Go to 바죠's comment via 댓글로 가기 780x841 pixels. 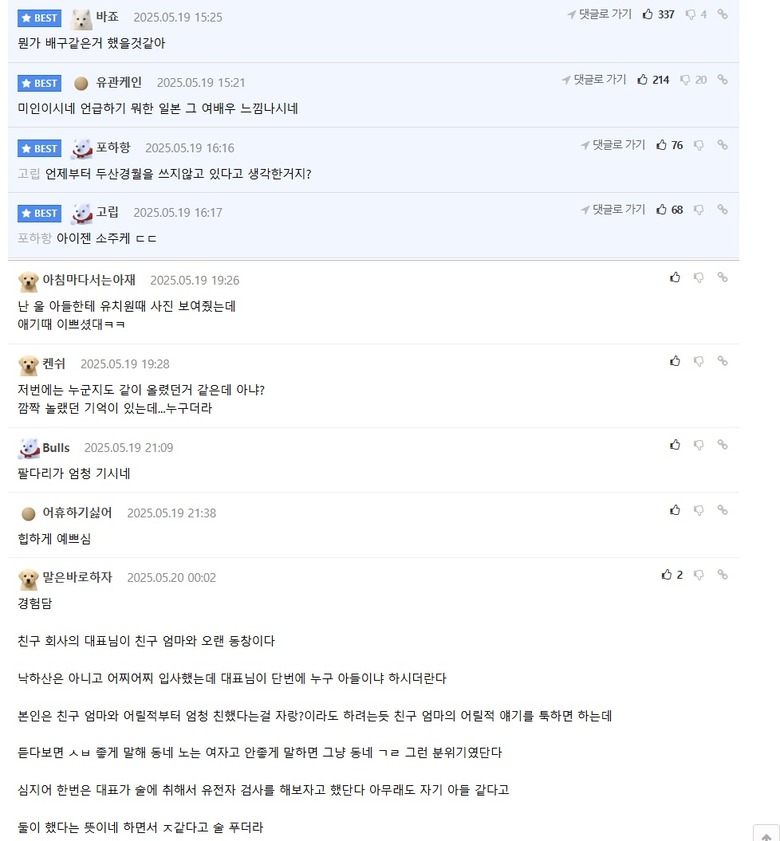(x=600, y=14)
